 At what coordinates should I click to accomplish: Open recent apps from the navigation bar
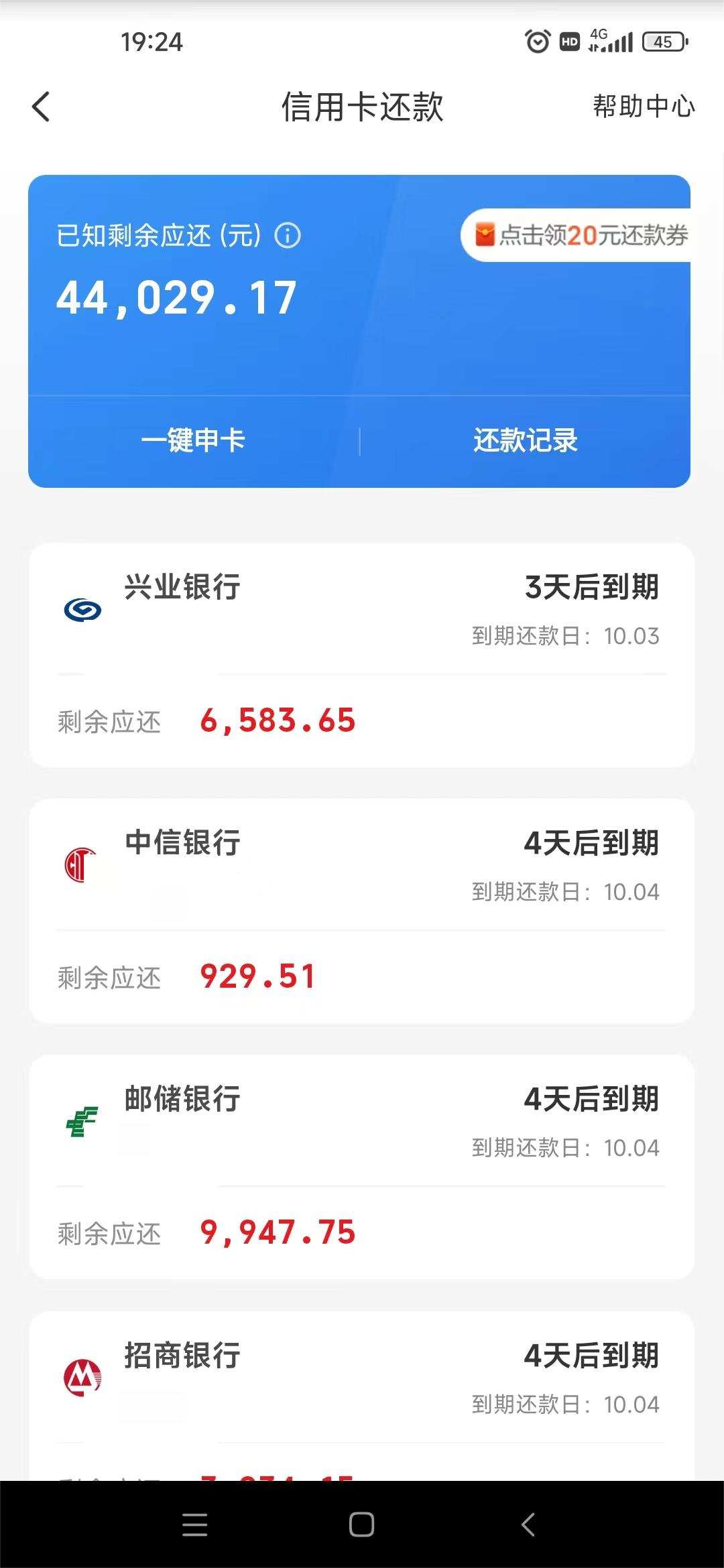point(195,1524)
